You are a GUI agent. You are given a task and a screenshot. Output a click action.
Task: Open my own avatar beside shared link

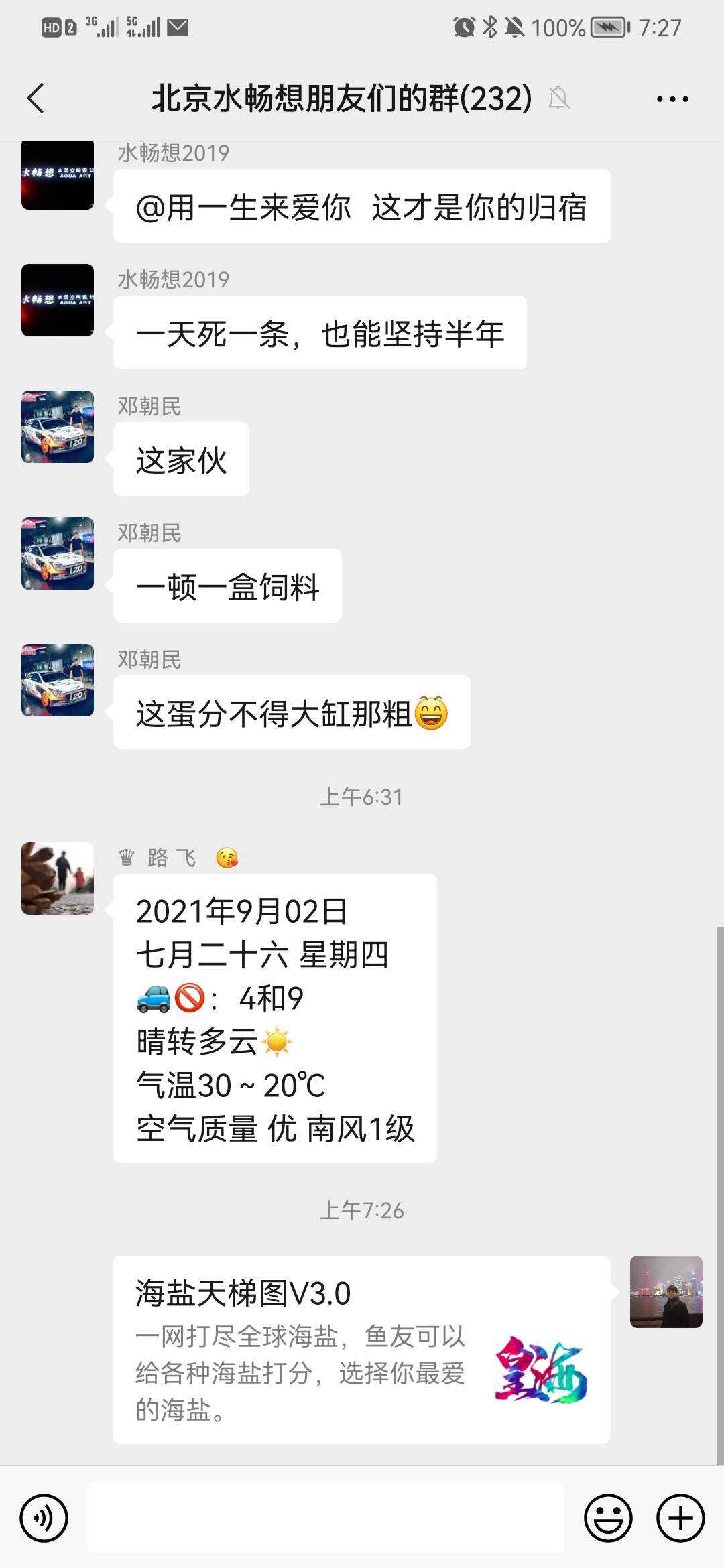666,1292
